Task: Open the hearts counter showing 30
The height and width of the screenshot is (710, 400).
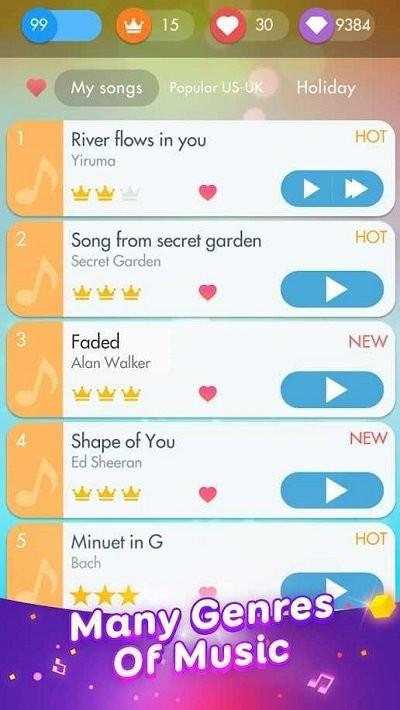Action: [249, 25]
